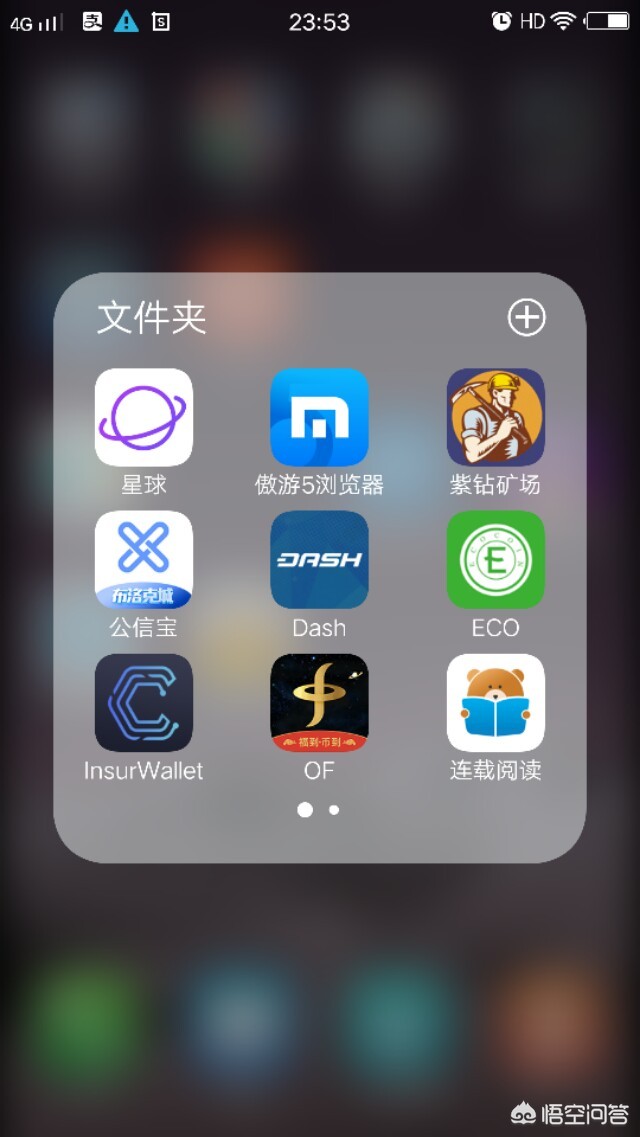Open the Dash app

click(x=319, y=560)
